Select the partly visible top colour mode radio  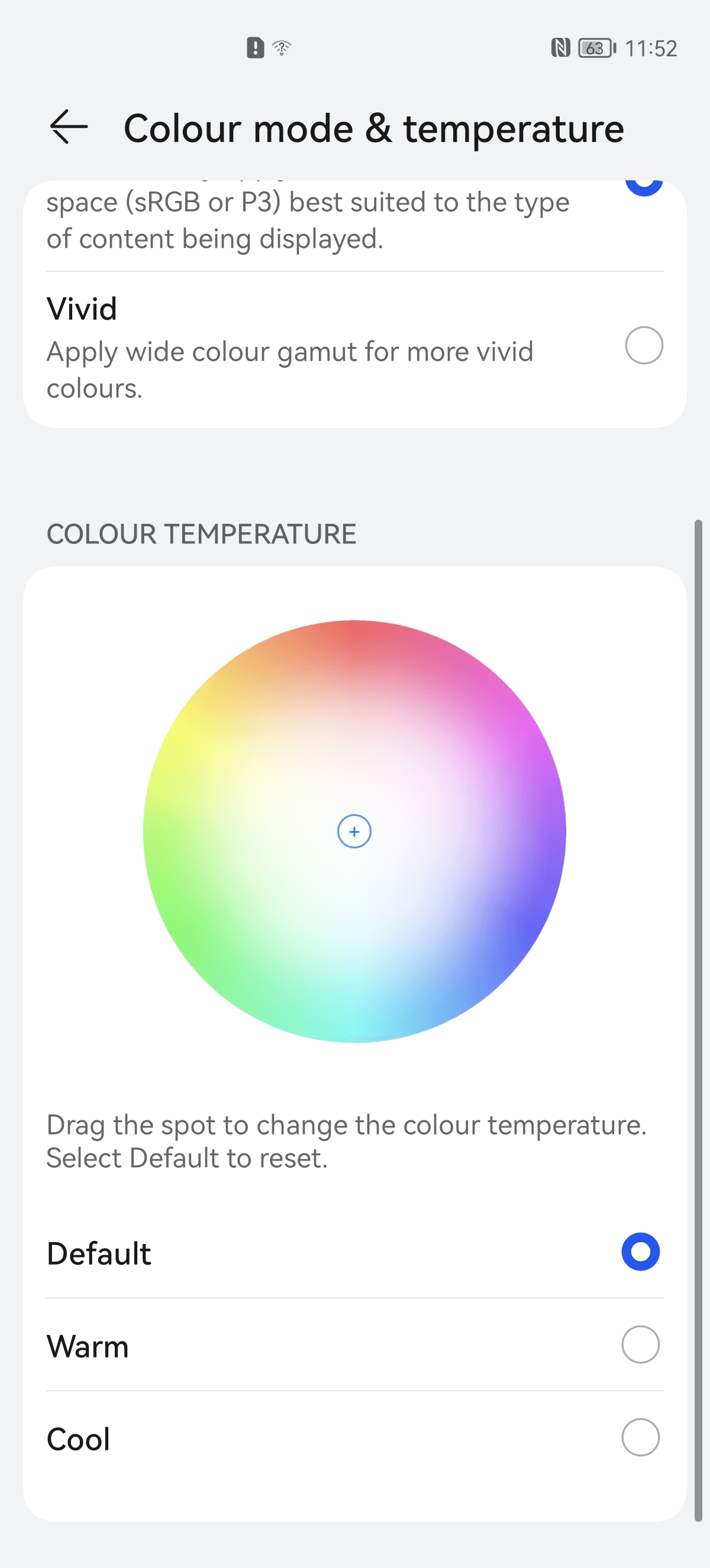click(643, 186)
